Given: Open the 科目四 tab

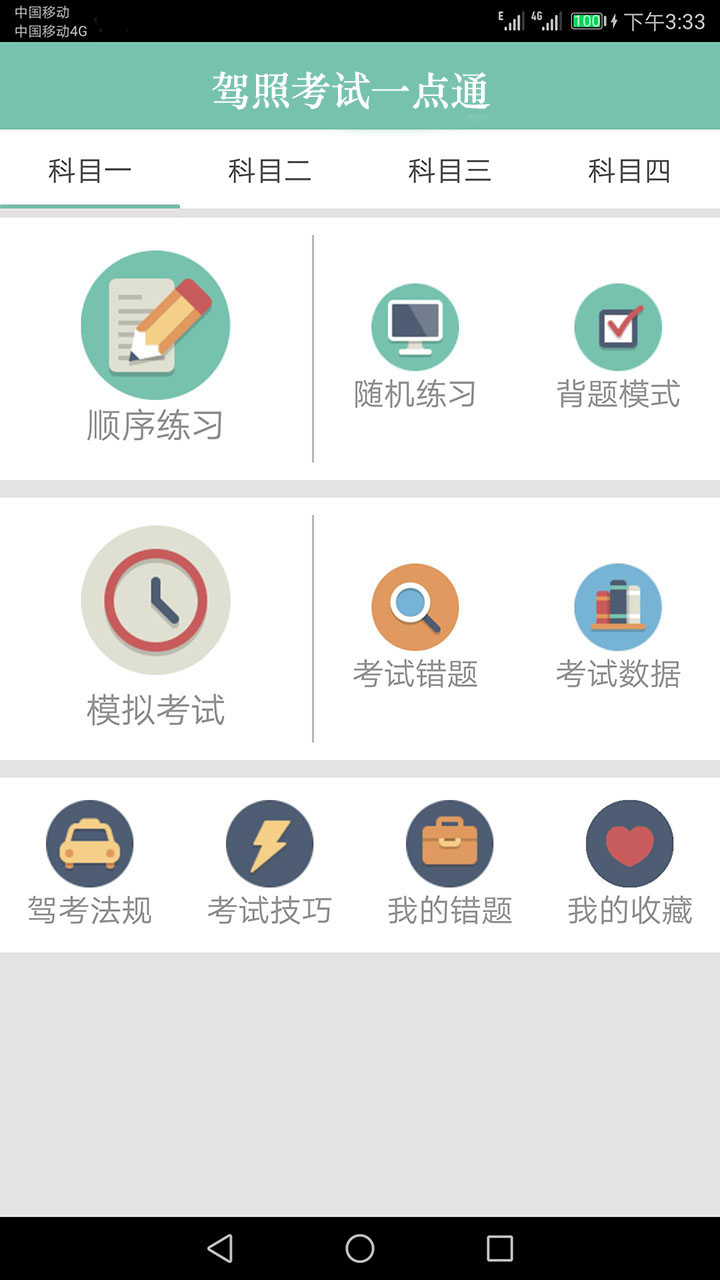Looking at the screenshot, I should click(x=629, y=171).
